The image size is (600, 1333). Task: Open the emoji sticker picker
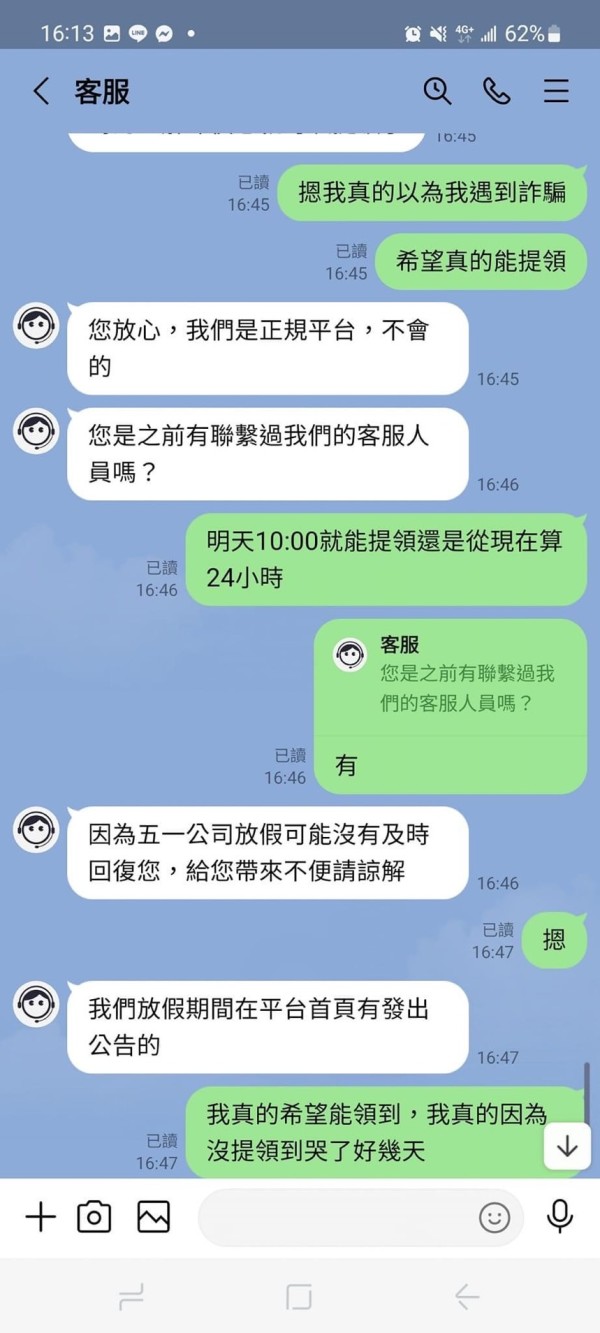(x=494, y=1217)
